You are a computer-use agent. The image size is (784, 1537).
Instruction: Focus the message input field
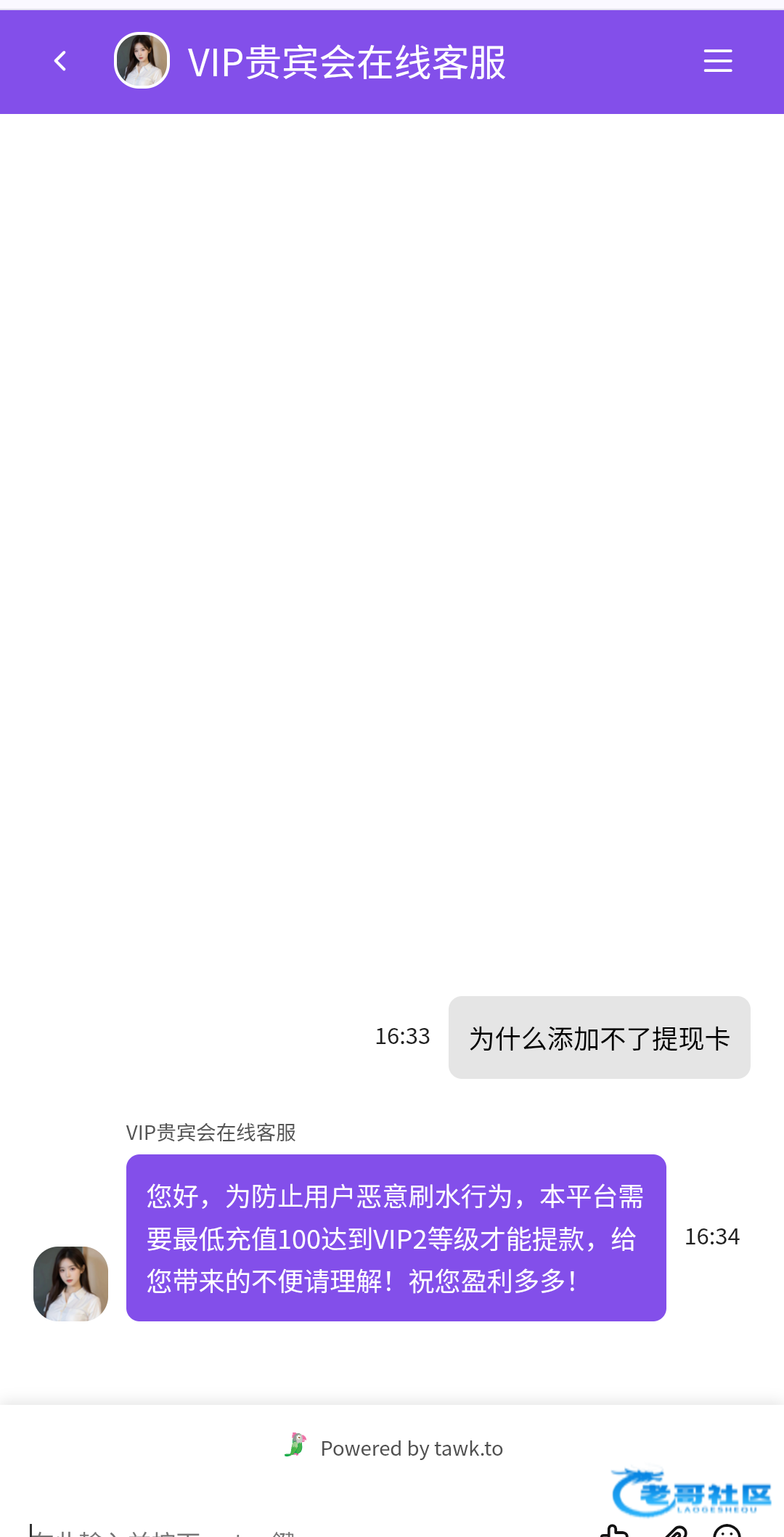(x=218, y=1530)
